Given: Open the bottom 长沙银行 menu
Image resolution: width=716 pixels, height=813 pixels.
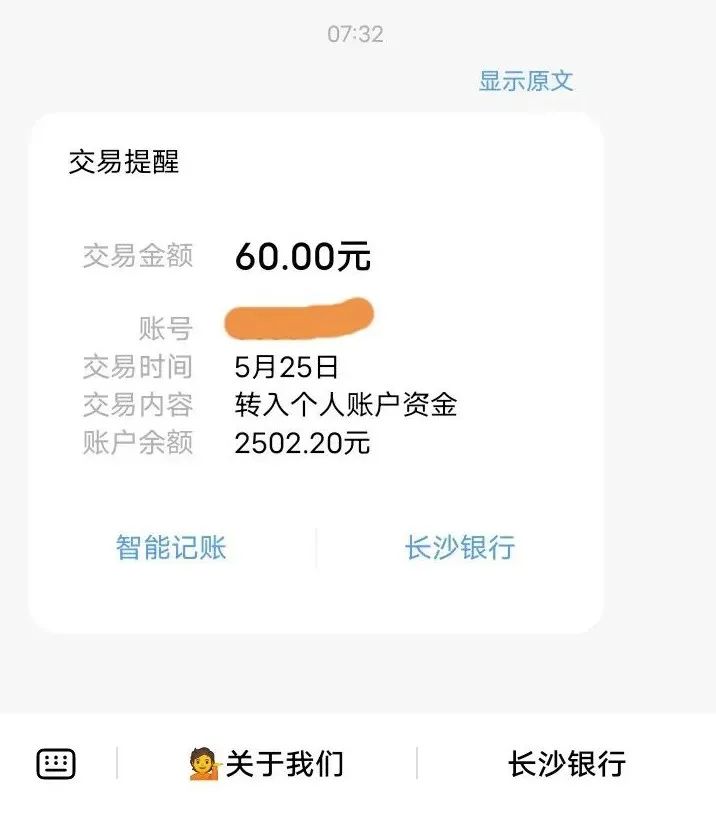Looking at the screenshot, I should tap(567, 764).
